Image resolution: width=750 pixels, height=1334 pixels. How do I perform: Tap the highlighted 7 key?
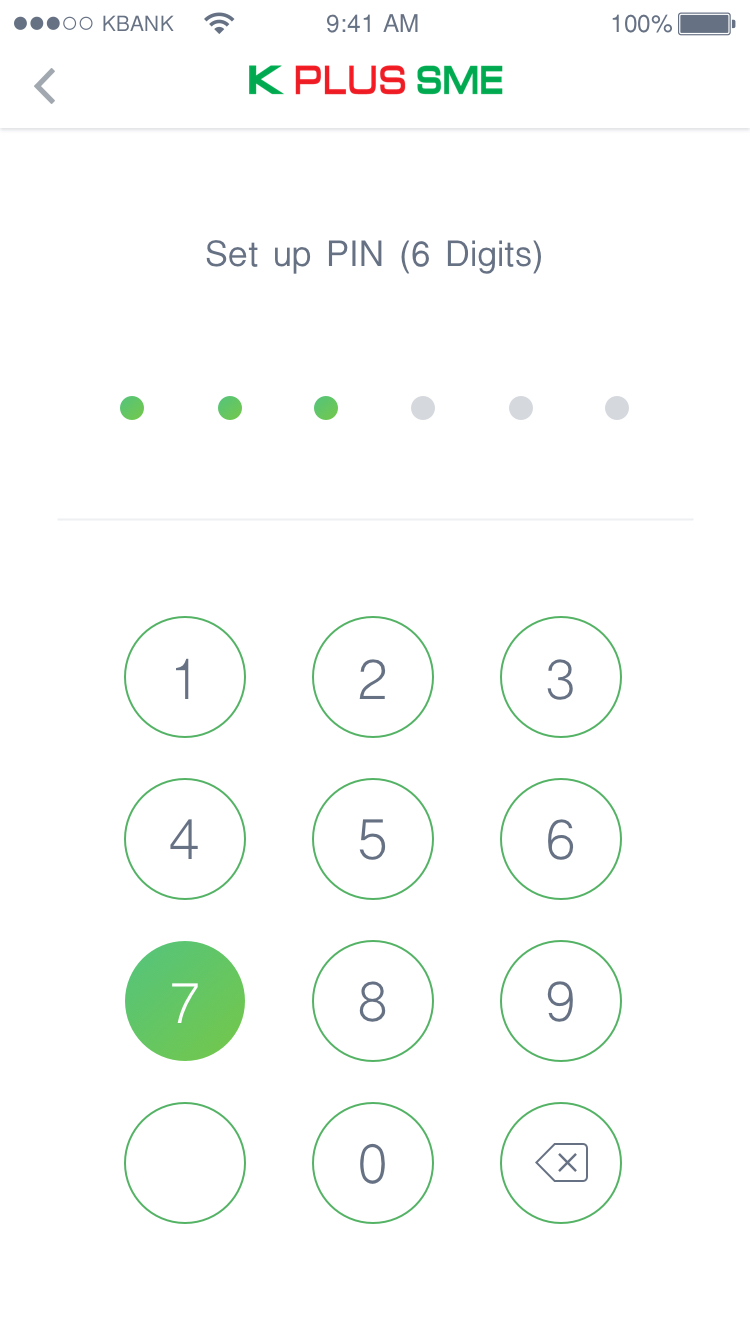click(x=185, y=1001)
